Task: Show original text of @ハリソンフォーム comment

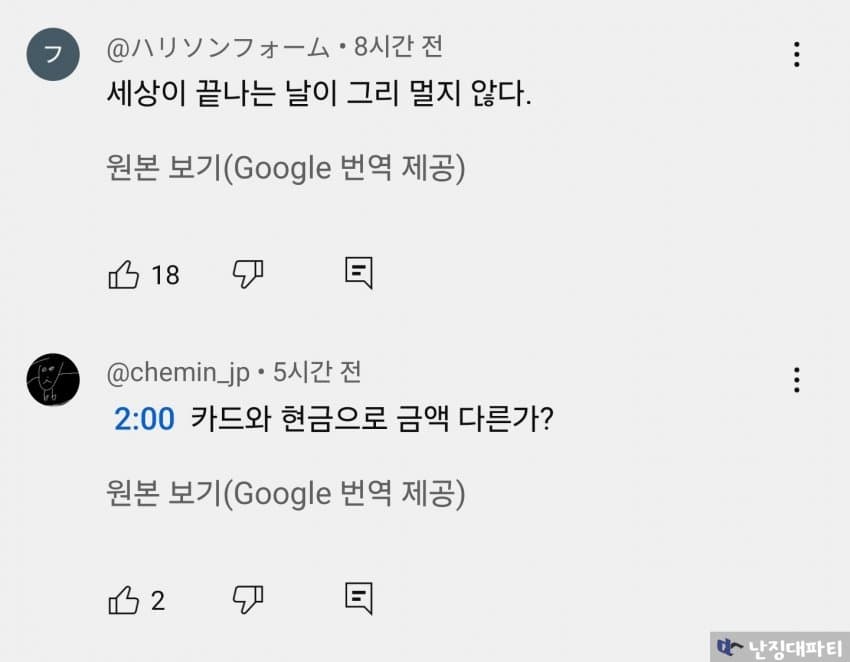Action: pos(285,168)
